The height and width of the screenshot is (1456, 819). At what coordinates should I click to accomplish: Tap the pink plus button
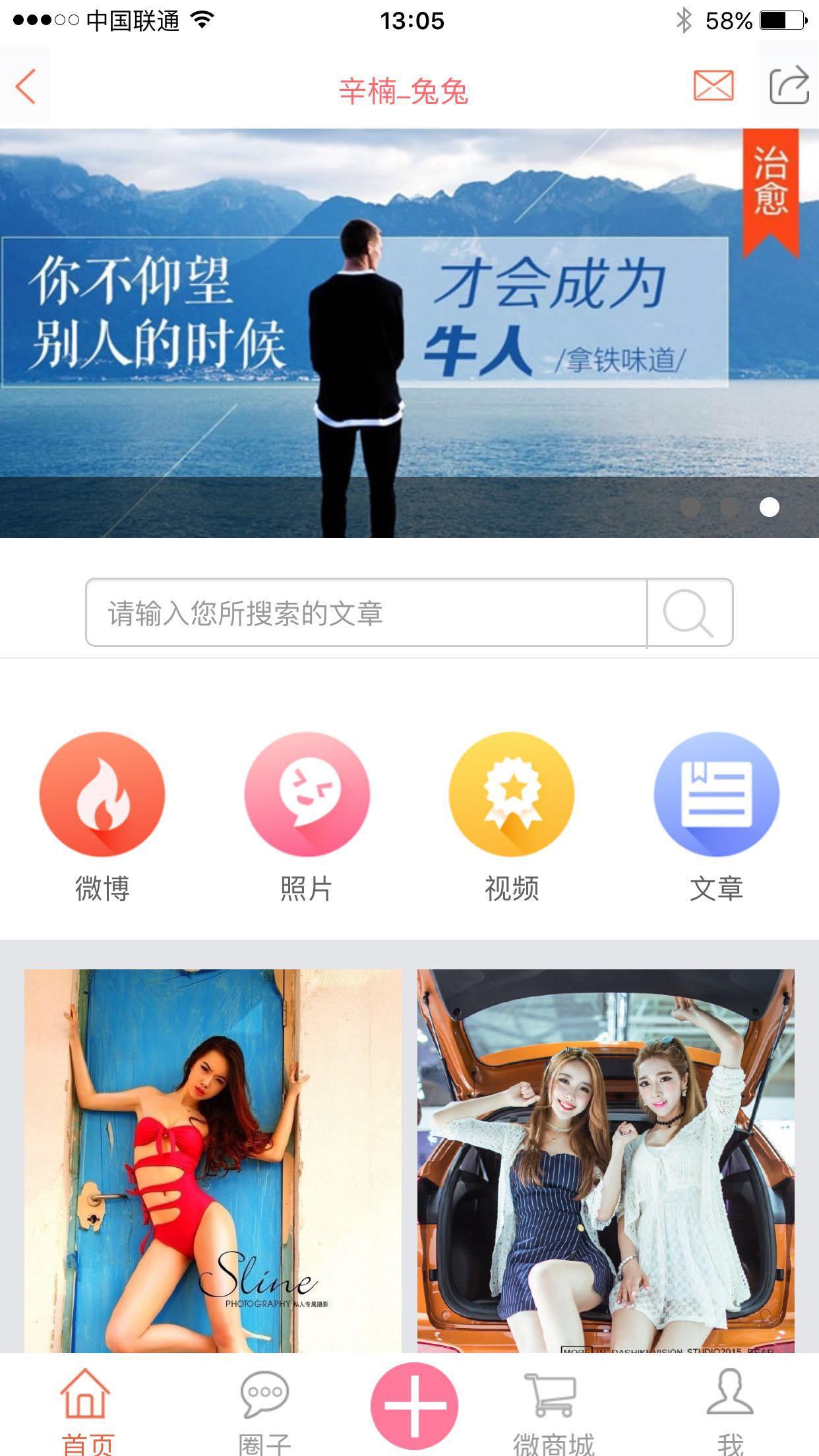pyautogui.click(x=414, y=1405)
